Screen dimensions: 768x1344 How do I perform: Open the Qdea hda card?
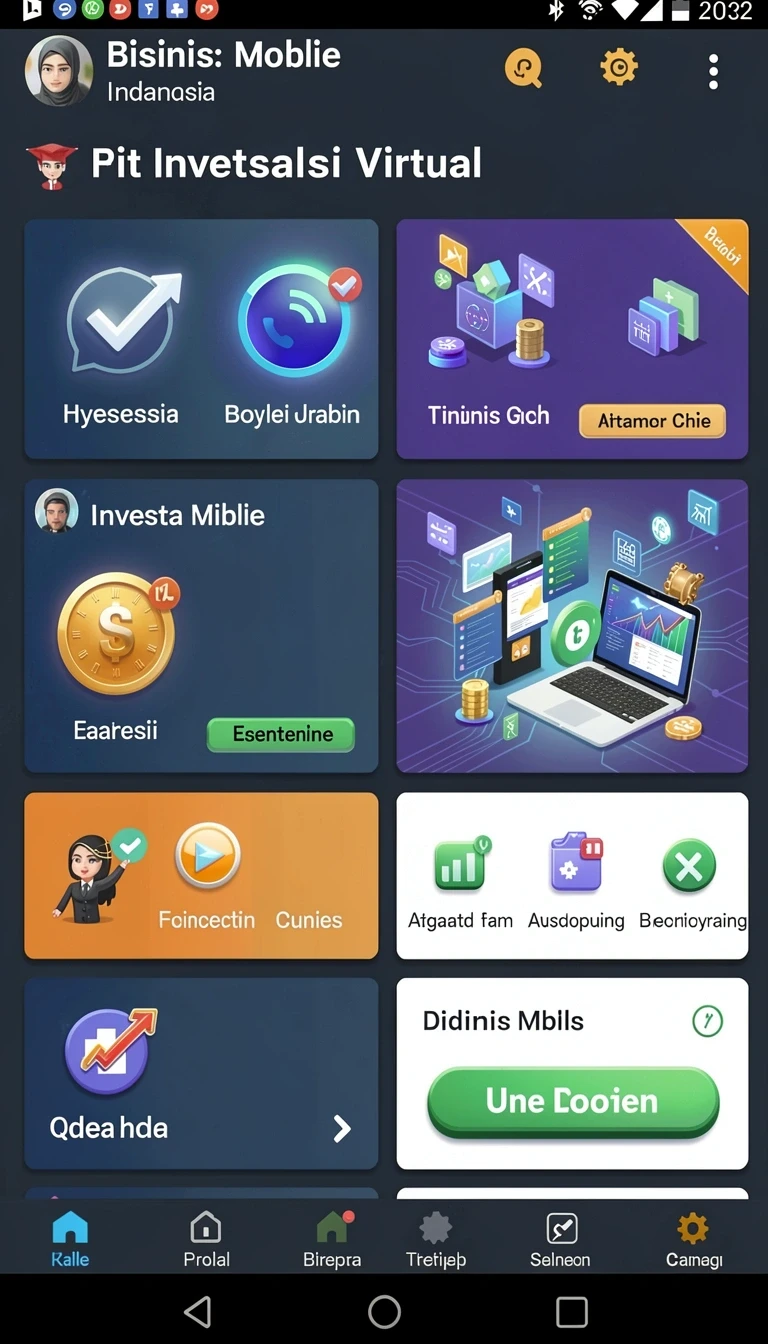click(x=201, y=1074)
